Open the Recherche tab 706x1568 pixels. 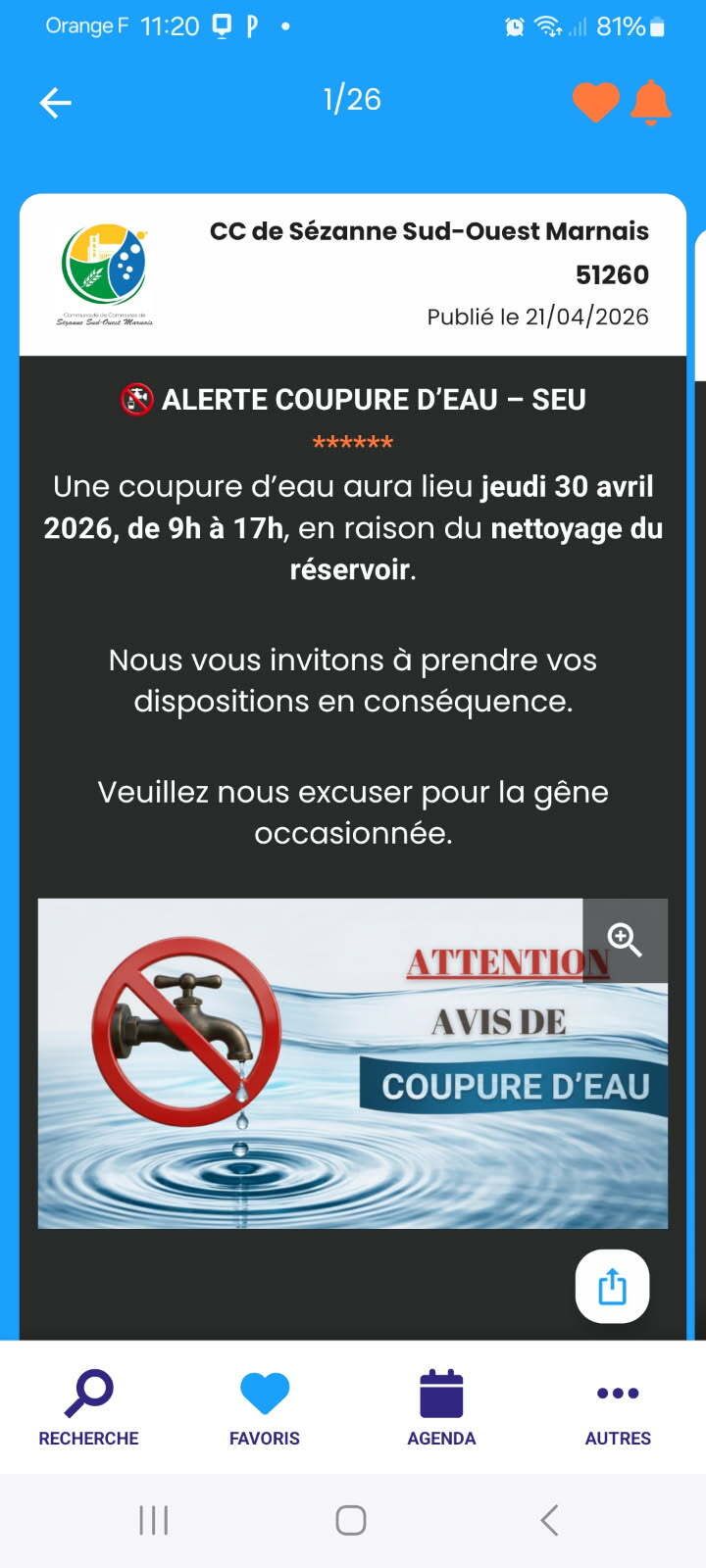pos(88,1408)
